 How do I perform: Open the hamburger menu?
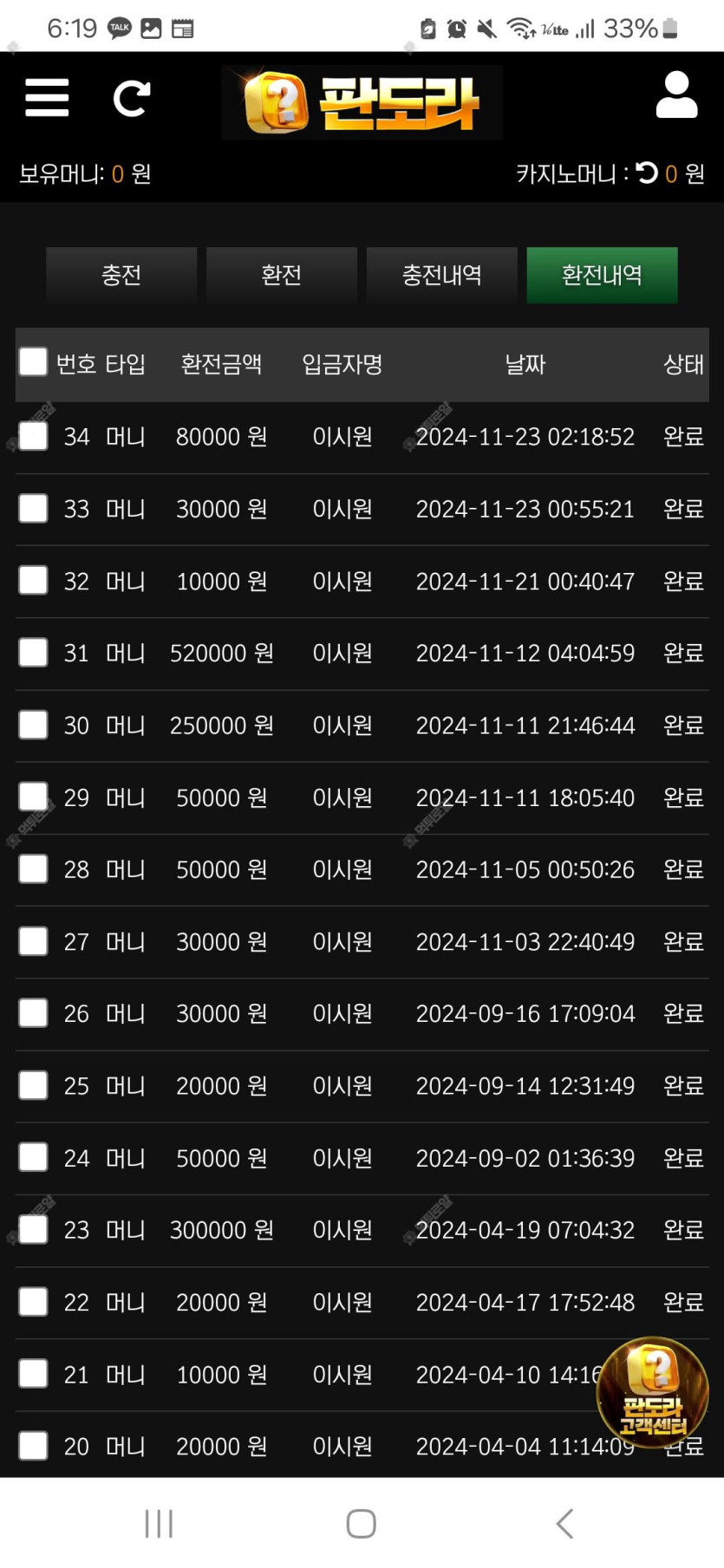(47, 97)
